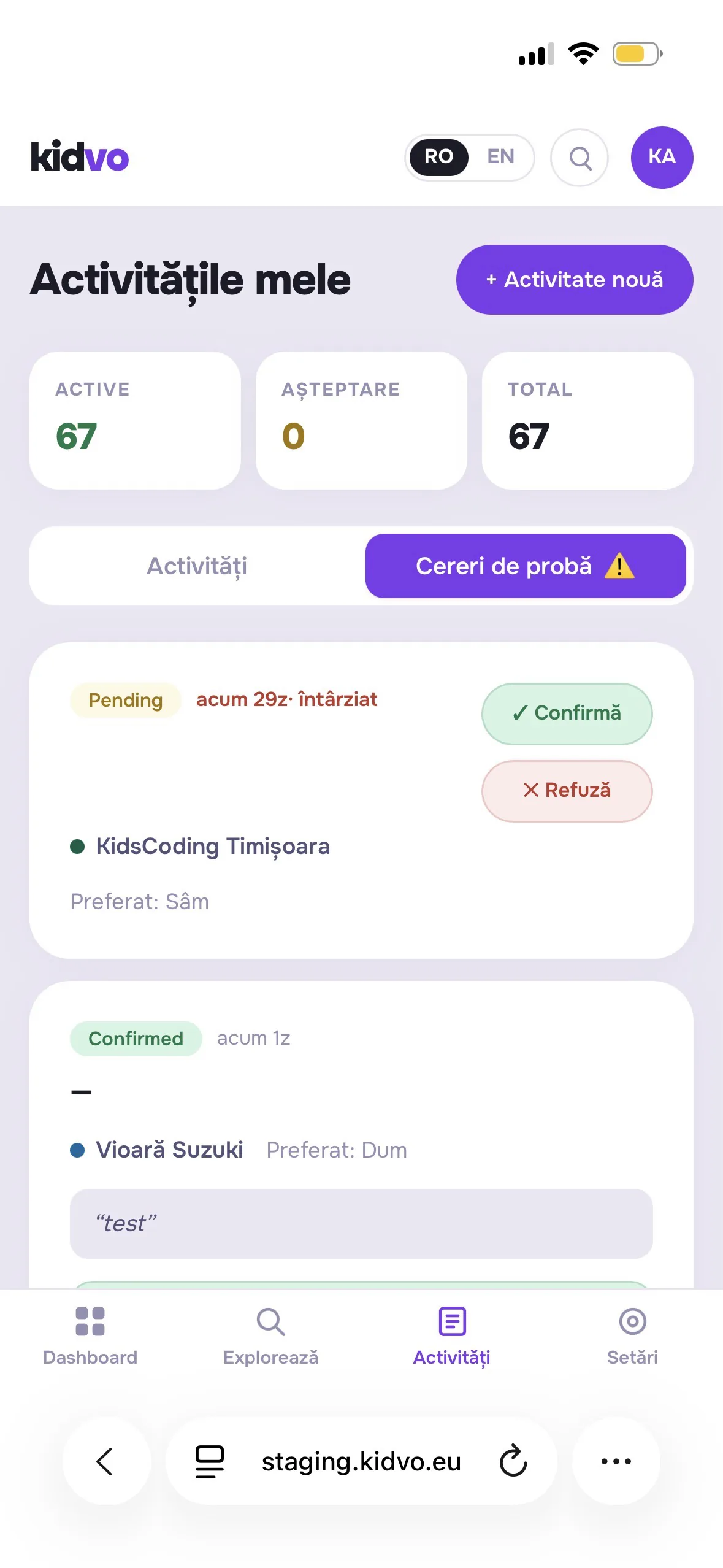
Task: Open the Explorează bottom tab
Action: point(270,1335)
